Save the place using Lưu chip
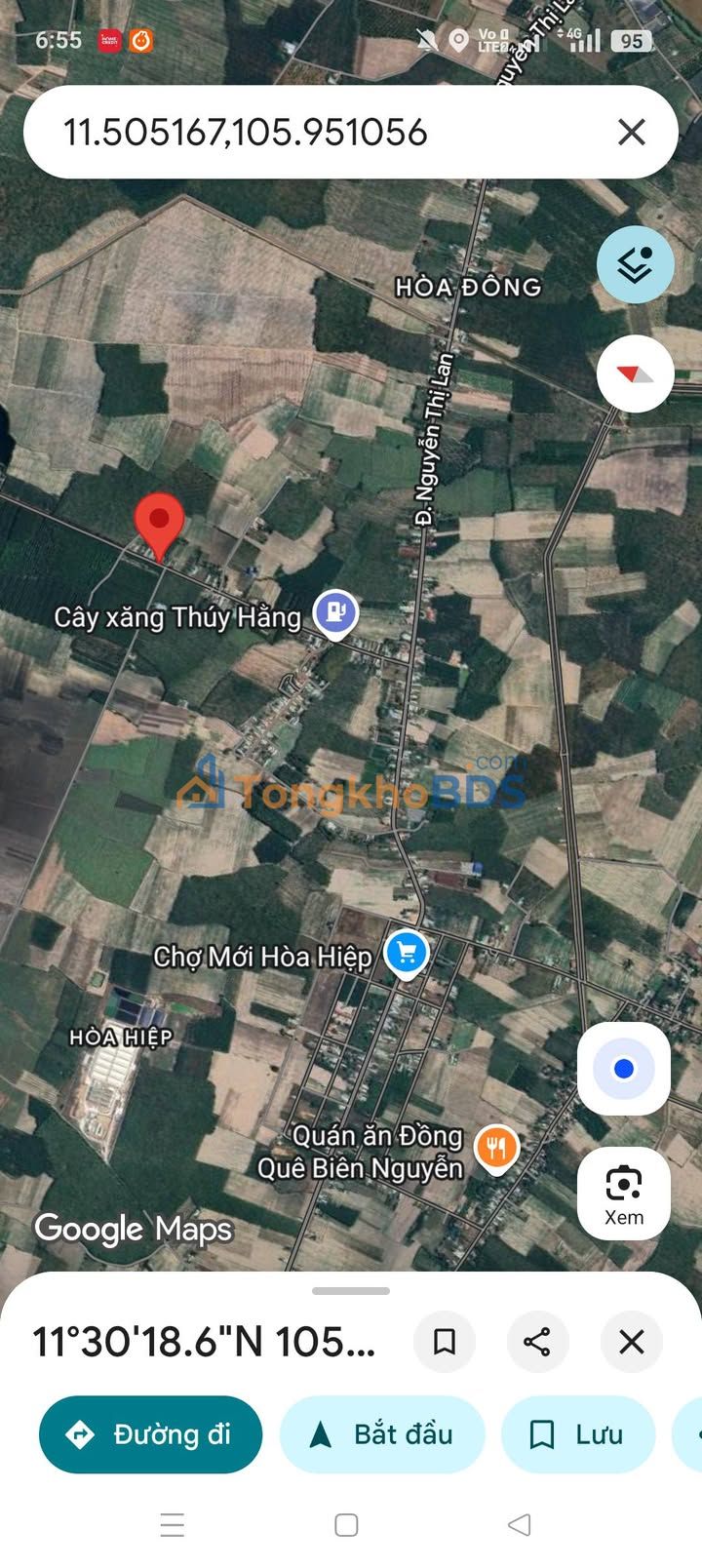The image size is (702, 1568). coord(577,1434)
